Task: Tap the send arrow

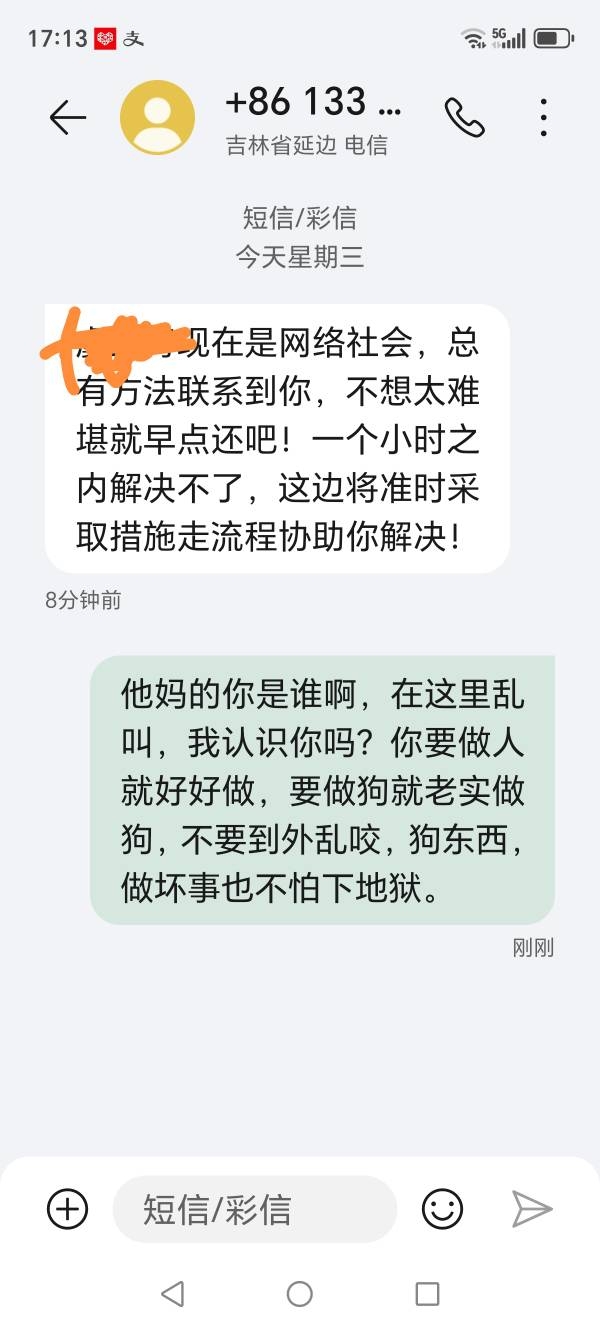Action: click(532, 1209)
